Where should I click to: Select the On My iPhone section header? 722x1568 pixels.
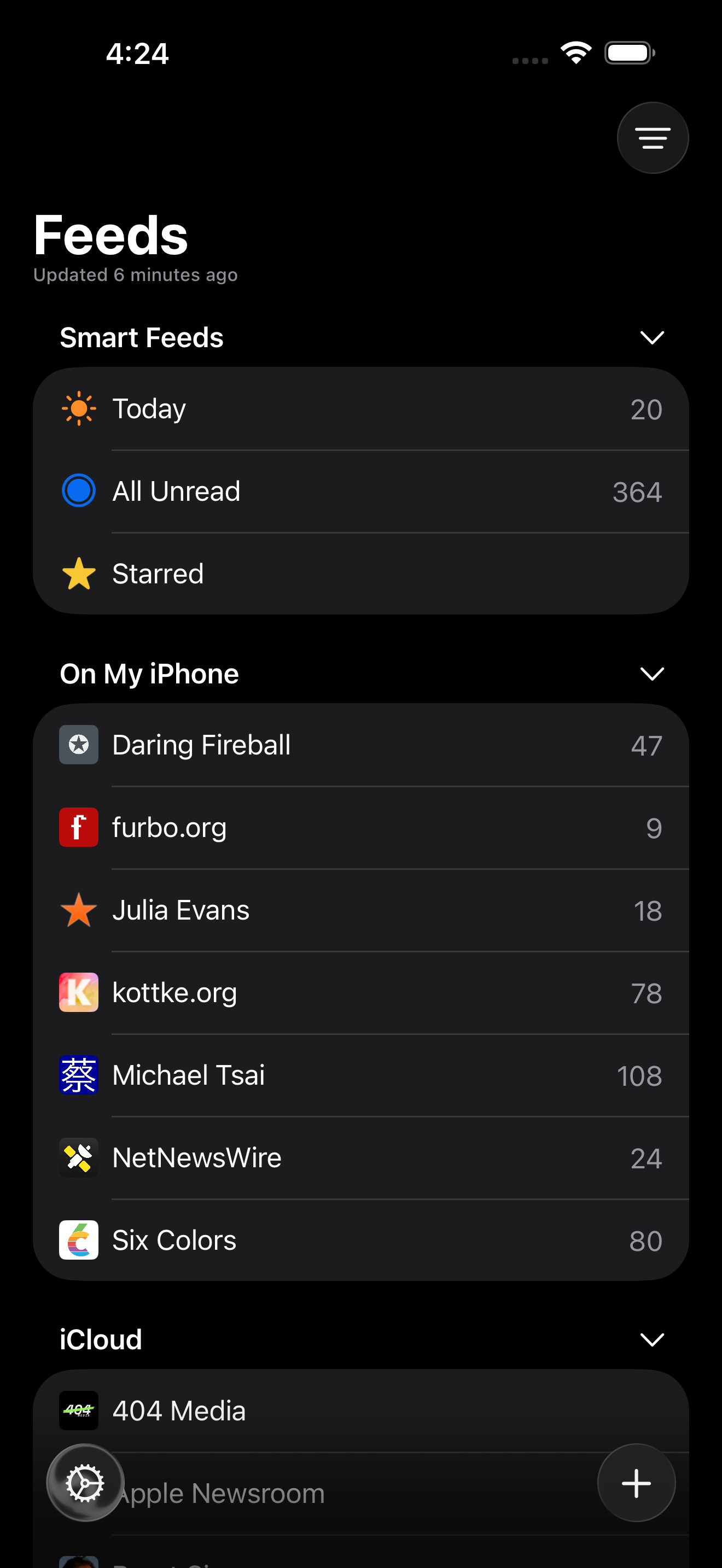click(x=149, y=673)
